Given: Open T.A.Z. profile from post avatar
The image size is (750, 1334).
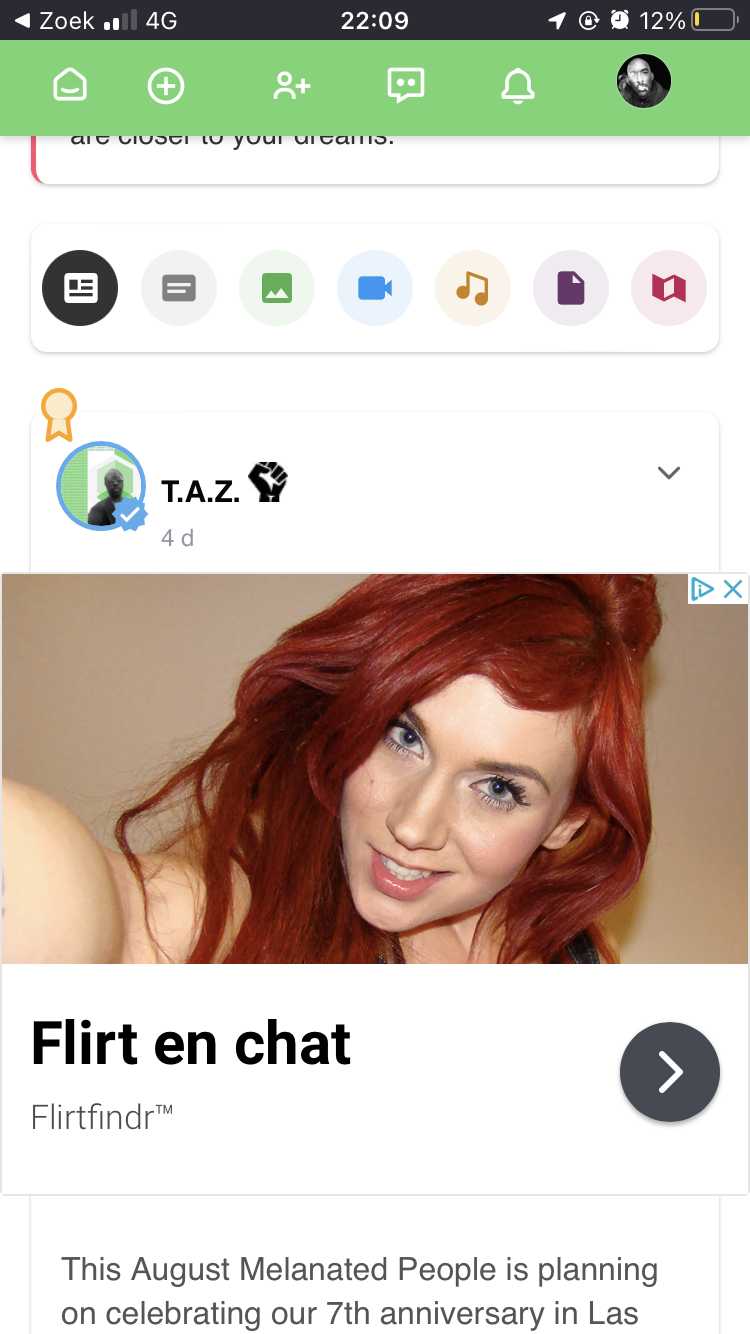Looking at the screenshot, I should (101, 486).
